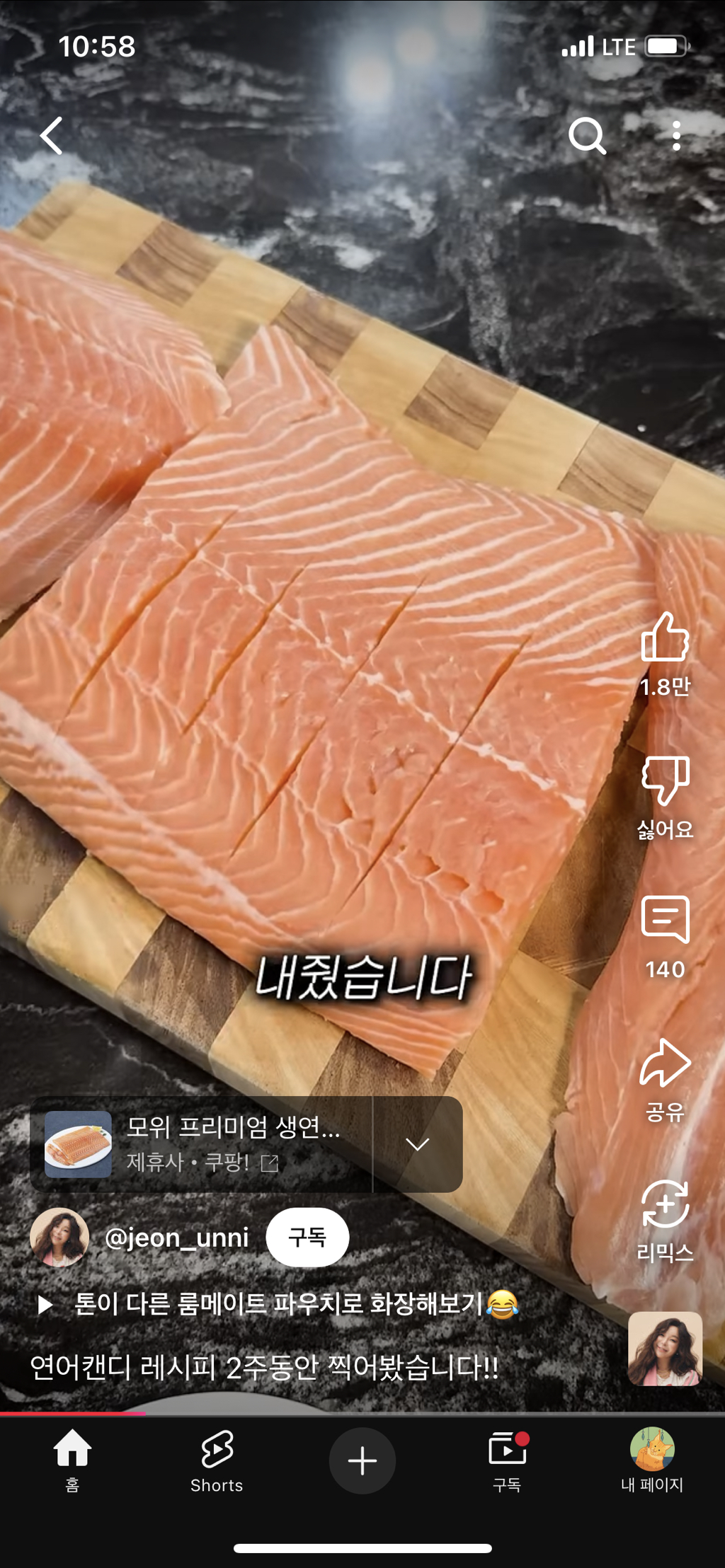
Task: Switch to the Shorts tab
Action: [217, 1460]
